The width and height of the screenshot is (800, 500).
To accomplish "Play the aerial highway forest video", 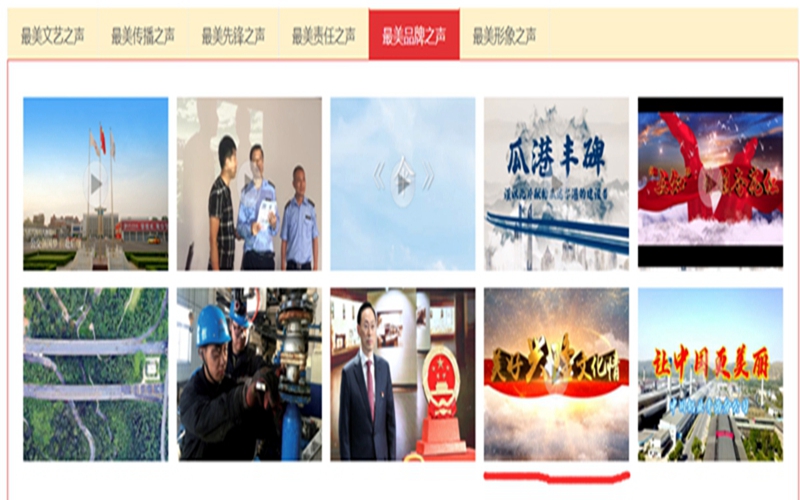I will pyautogui.click(x=96, y=374).
